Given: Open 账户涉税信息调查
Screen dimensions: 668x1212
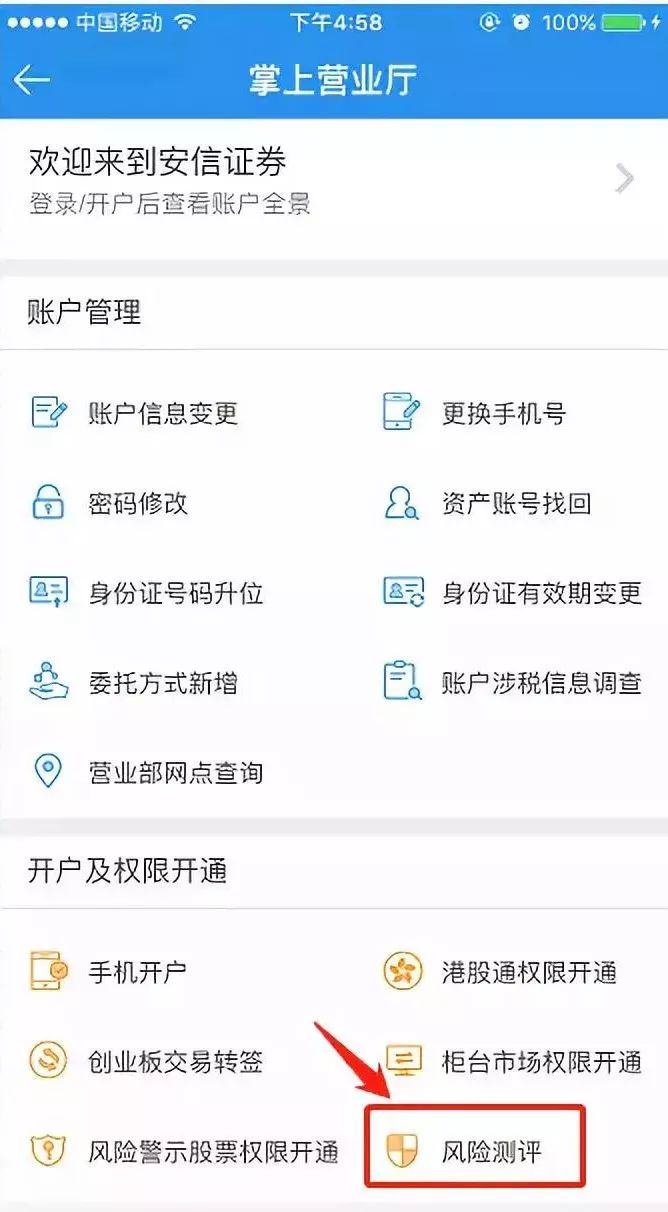Looking at the screenshot, I should [512, 683].
